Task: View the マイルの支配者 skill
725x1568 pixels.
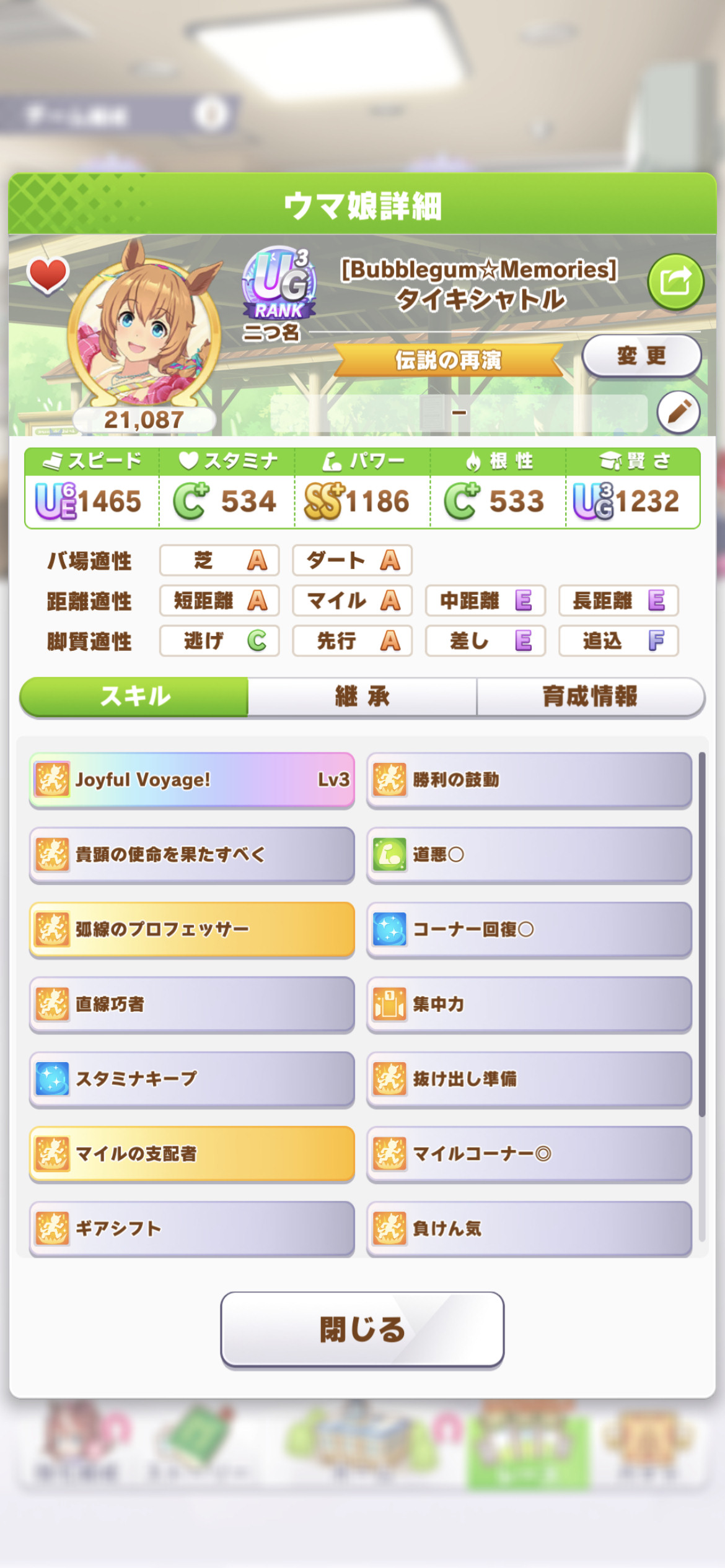Action: (192, 1154)
